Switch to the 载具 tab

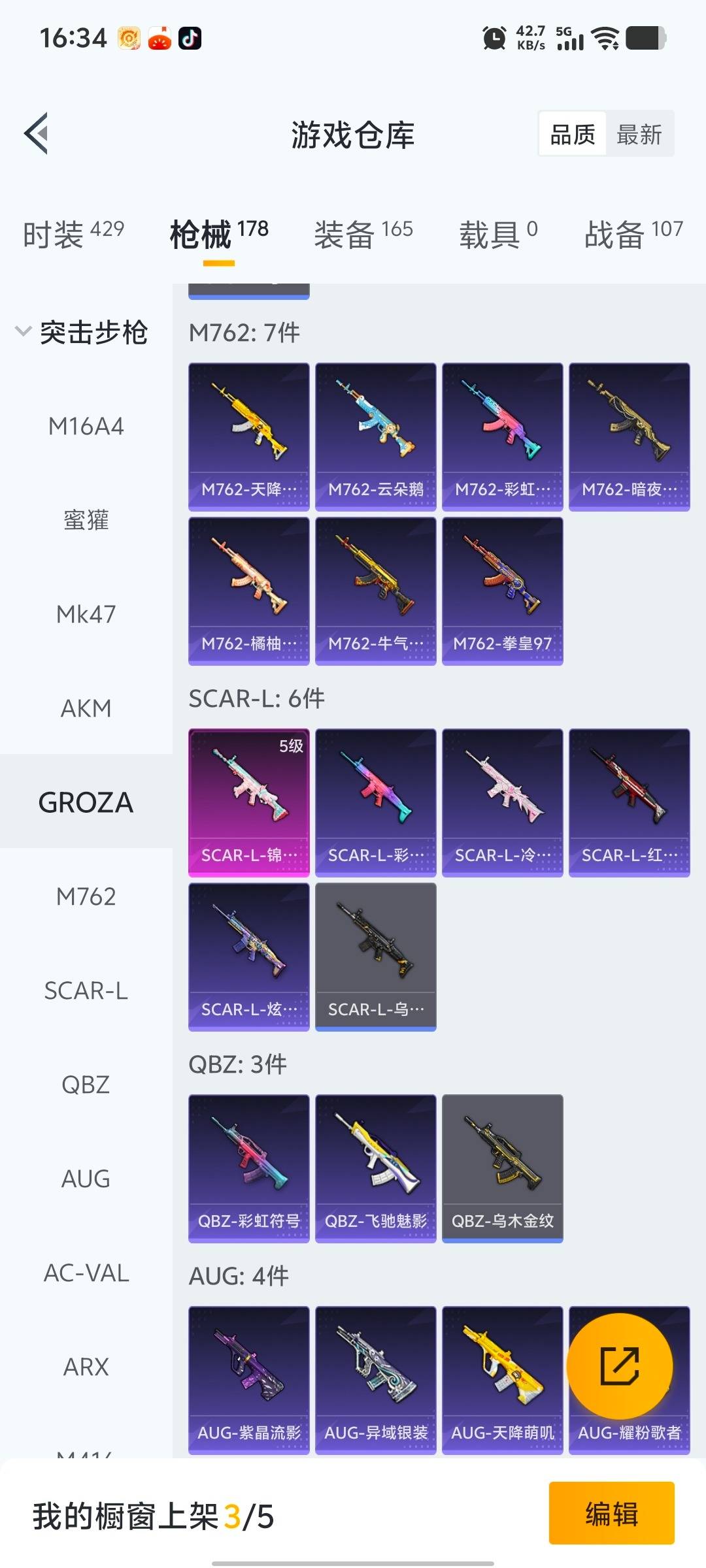point(498,234)
